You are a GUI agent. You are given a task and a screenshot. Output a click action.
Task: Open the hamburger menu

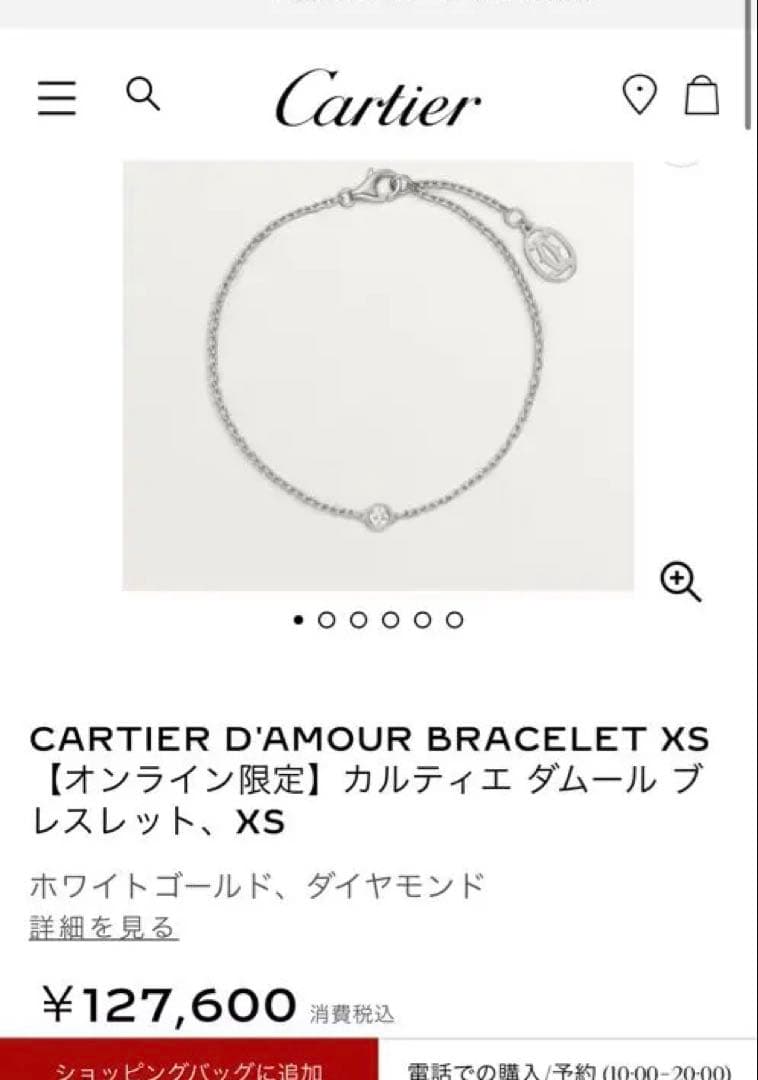[57, 97]
